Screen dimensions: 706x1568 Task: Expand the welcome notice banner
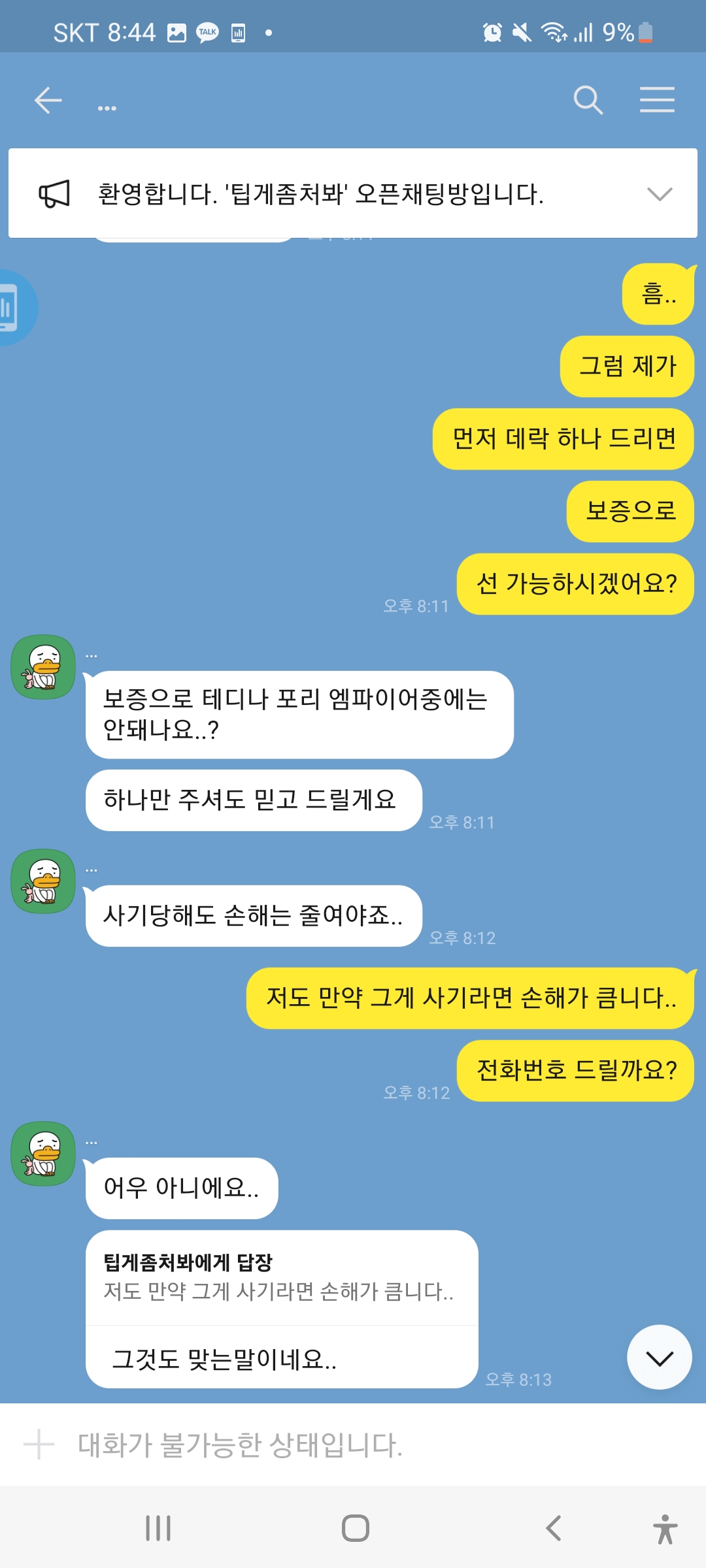click(x=659, y=194)
